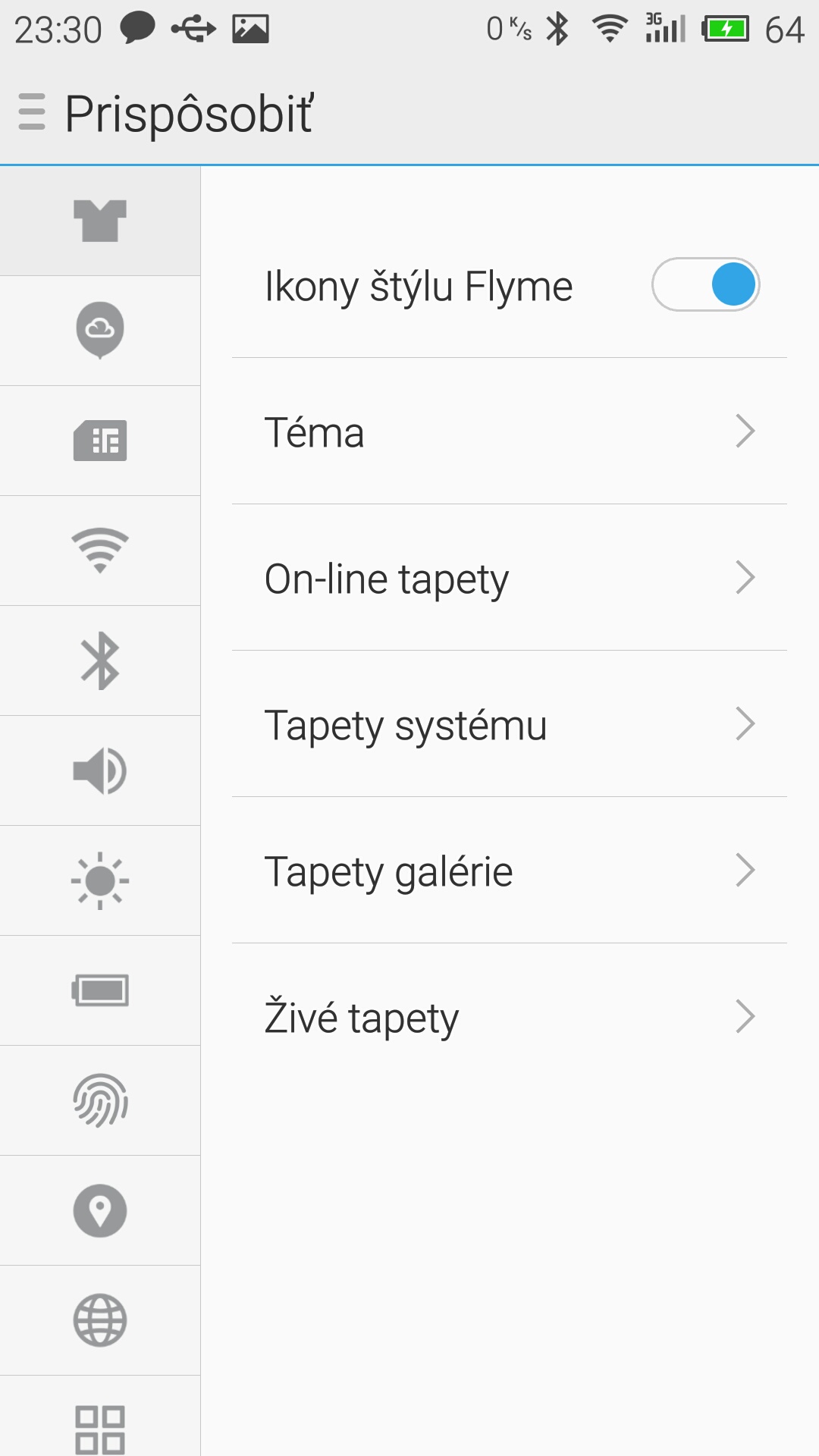Open Tapety galérie

point(510,871)
